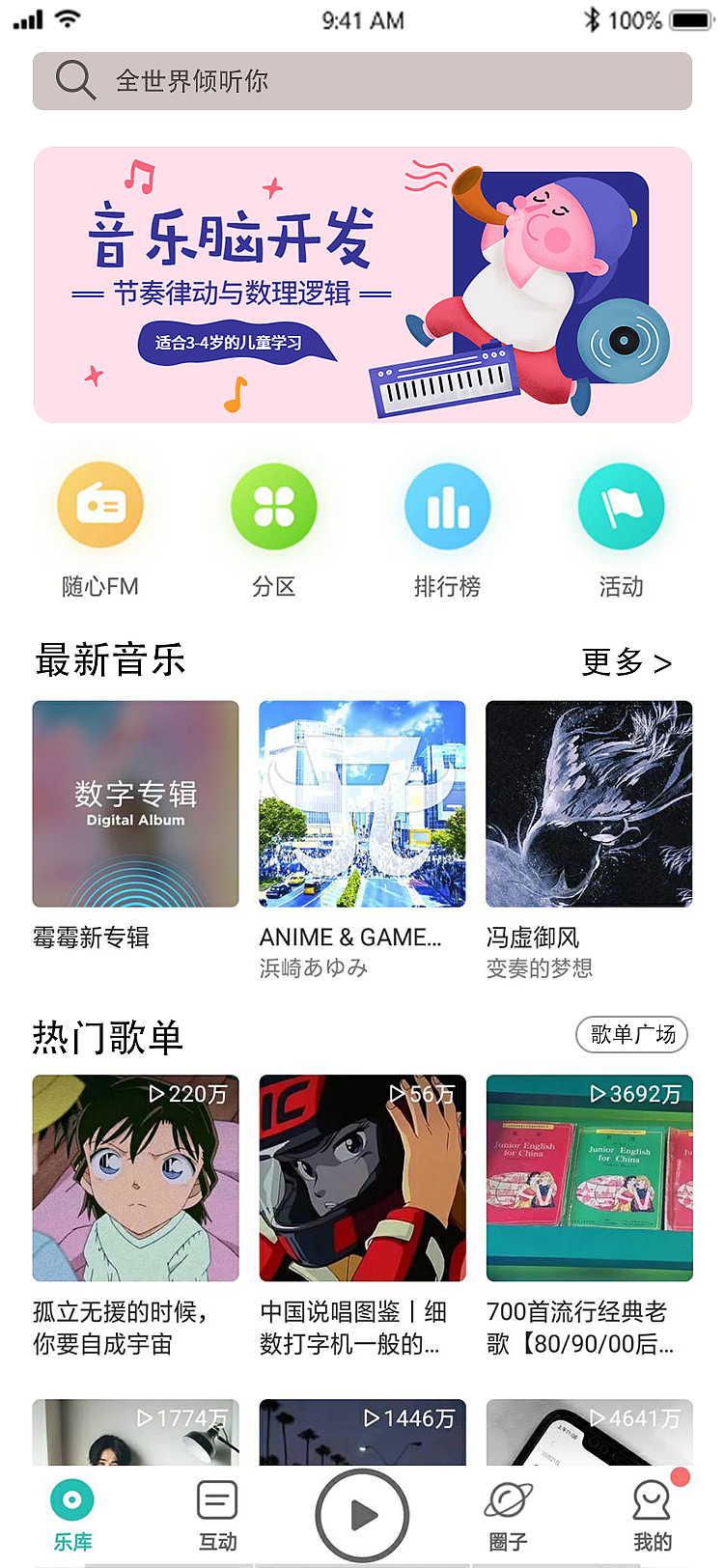The width and height of the screenshot is (724, 1568).
Task: Open the 排行榜 rankings
Action: coord(448,505)
